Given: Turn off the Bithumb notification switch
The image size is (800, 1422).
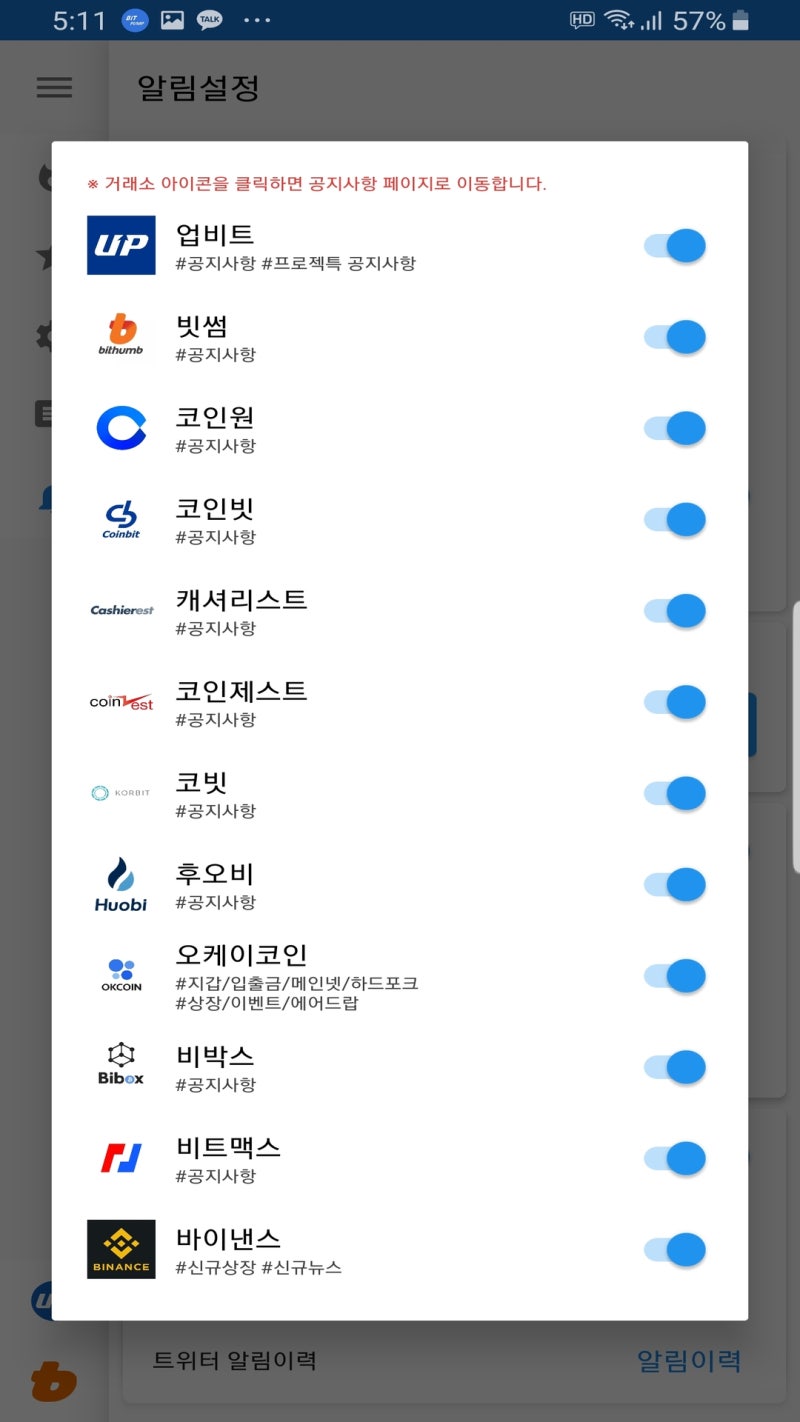Looking at the screenshot, I should pyautogui.click(x=675, y=336).
